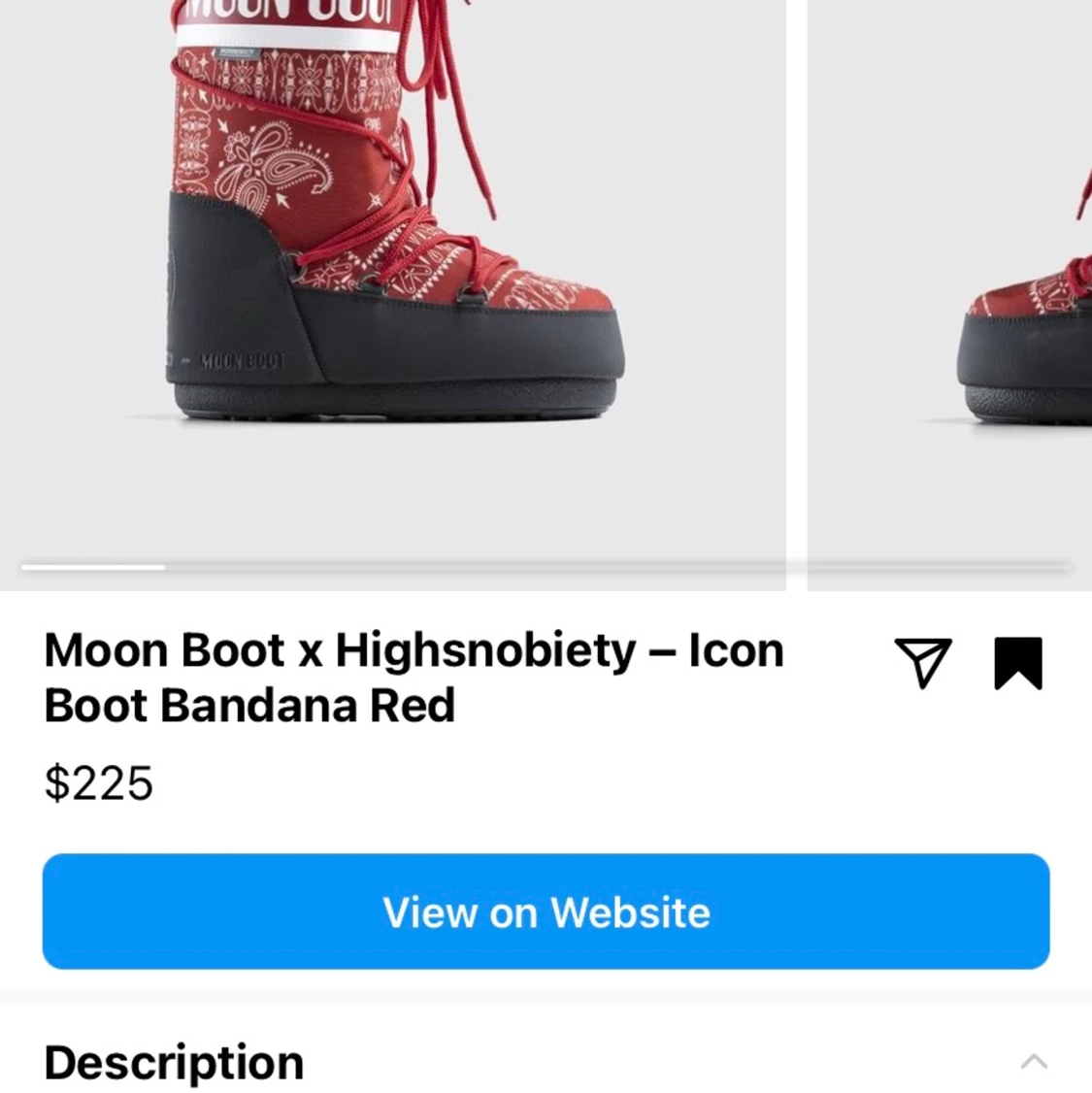
Task: Tap the send icon to message this product
Action: (923, 664)
